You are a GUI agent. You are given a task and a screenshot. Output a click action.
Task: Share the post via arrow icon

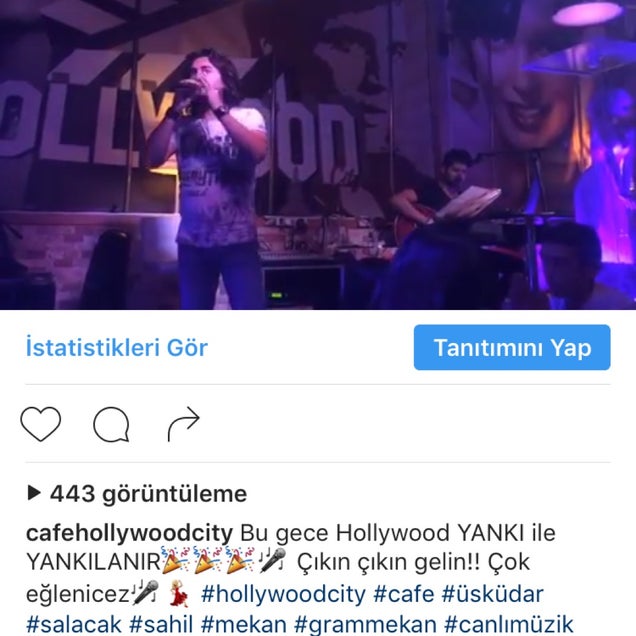tap(183, 425)
